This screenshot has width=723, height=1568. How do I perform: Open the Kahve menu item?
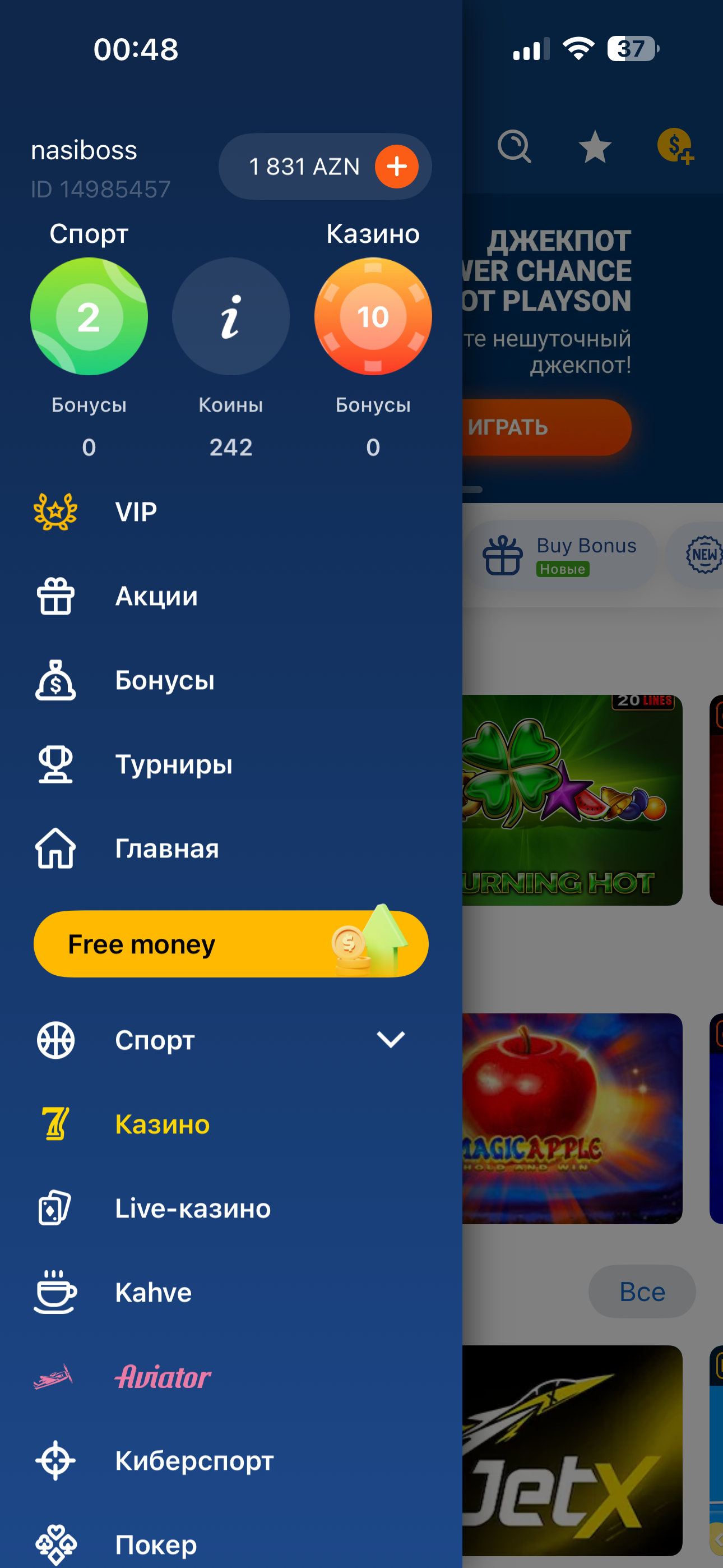tap(154, 1292)
